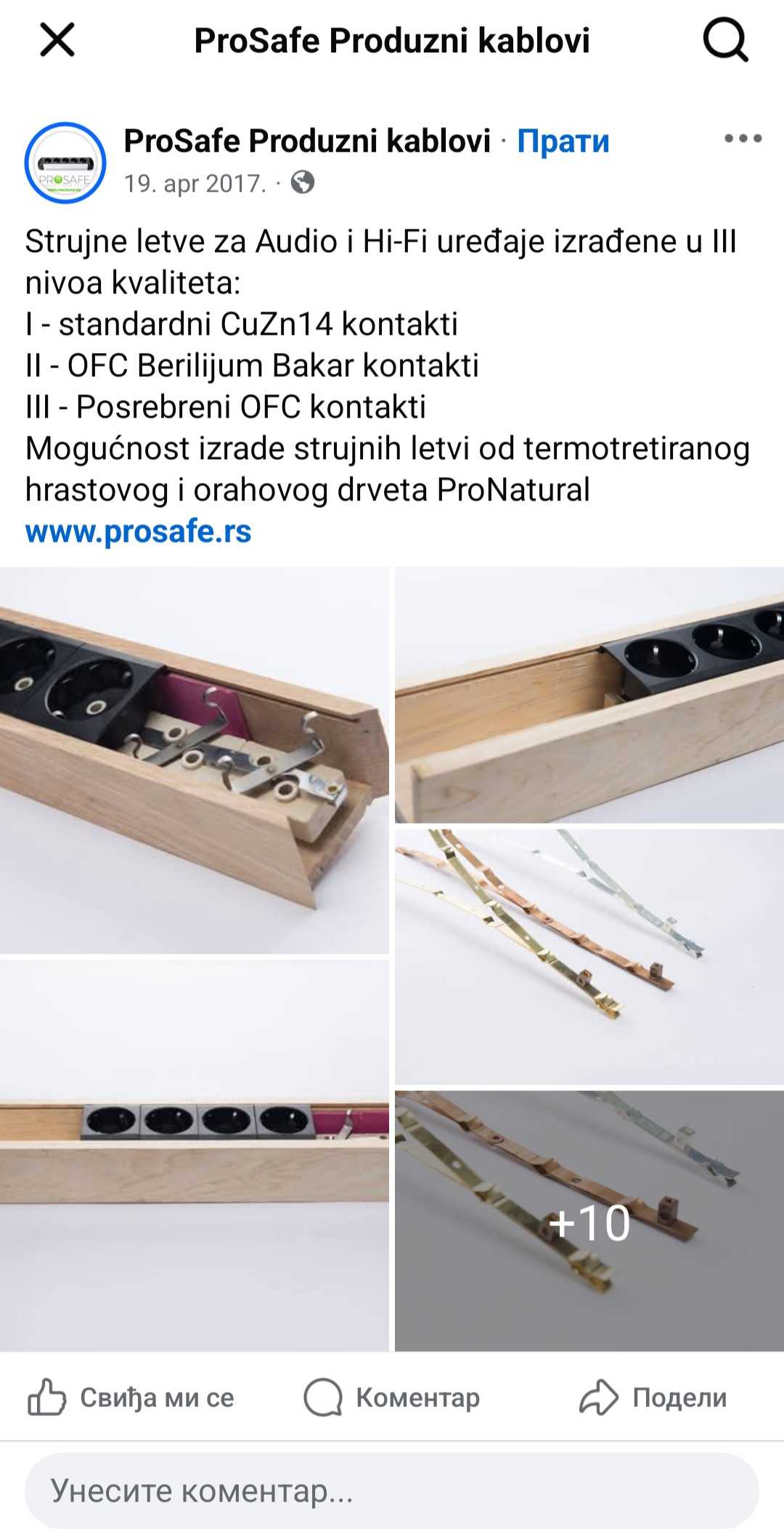Open the ProSafe profile picture

(65, 163)
